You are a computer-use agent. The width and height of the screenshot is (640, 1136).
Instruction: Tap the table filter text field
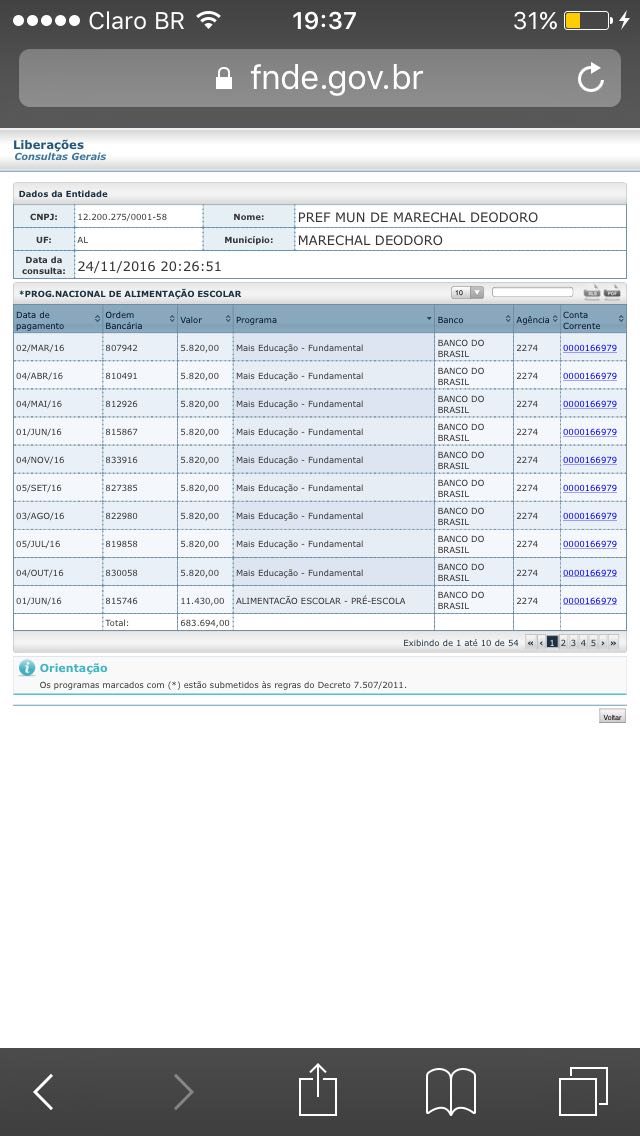tap(533, 293)
